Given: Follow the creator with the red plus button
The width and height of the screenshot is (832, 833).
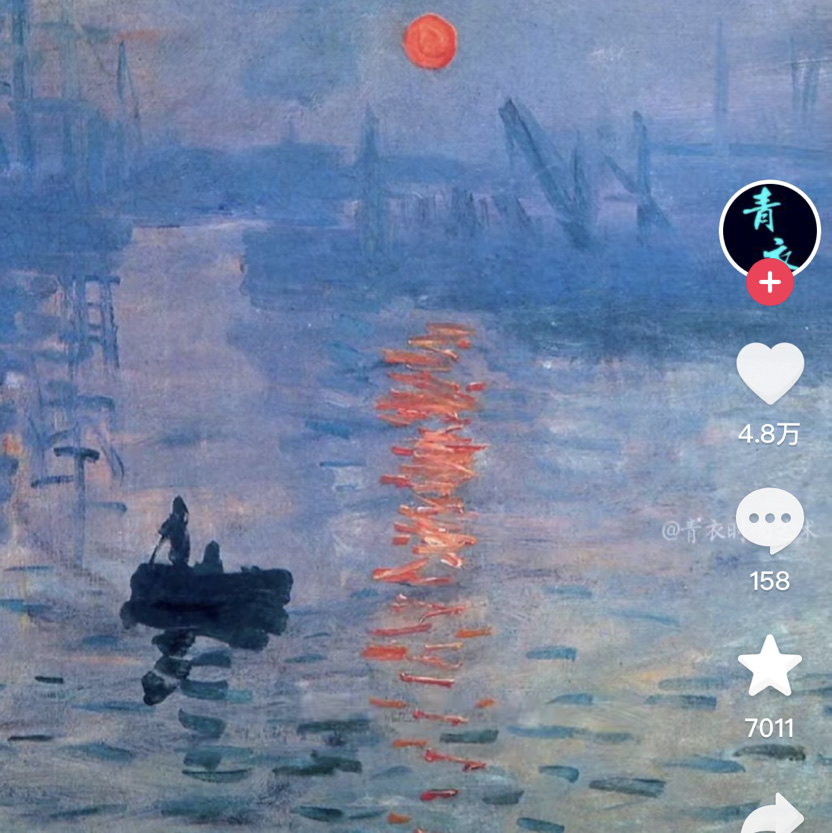Looking at the screenshot, I should click(x=770, y=283).
